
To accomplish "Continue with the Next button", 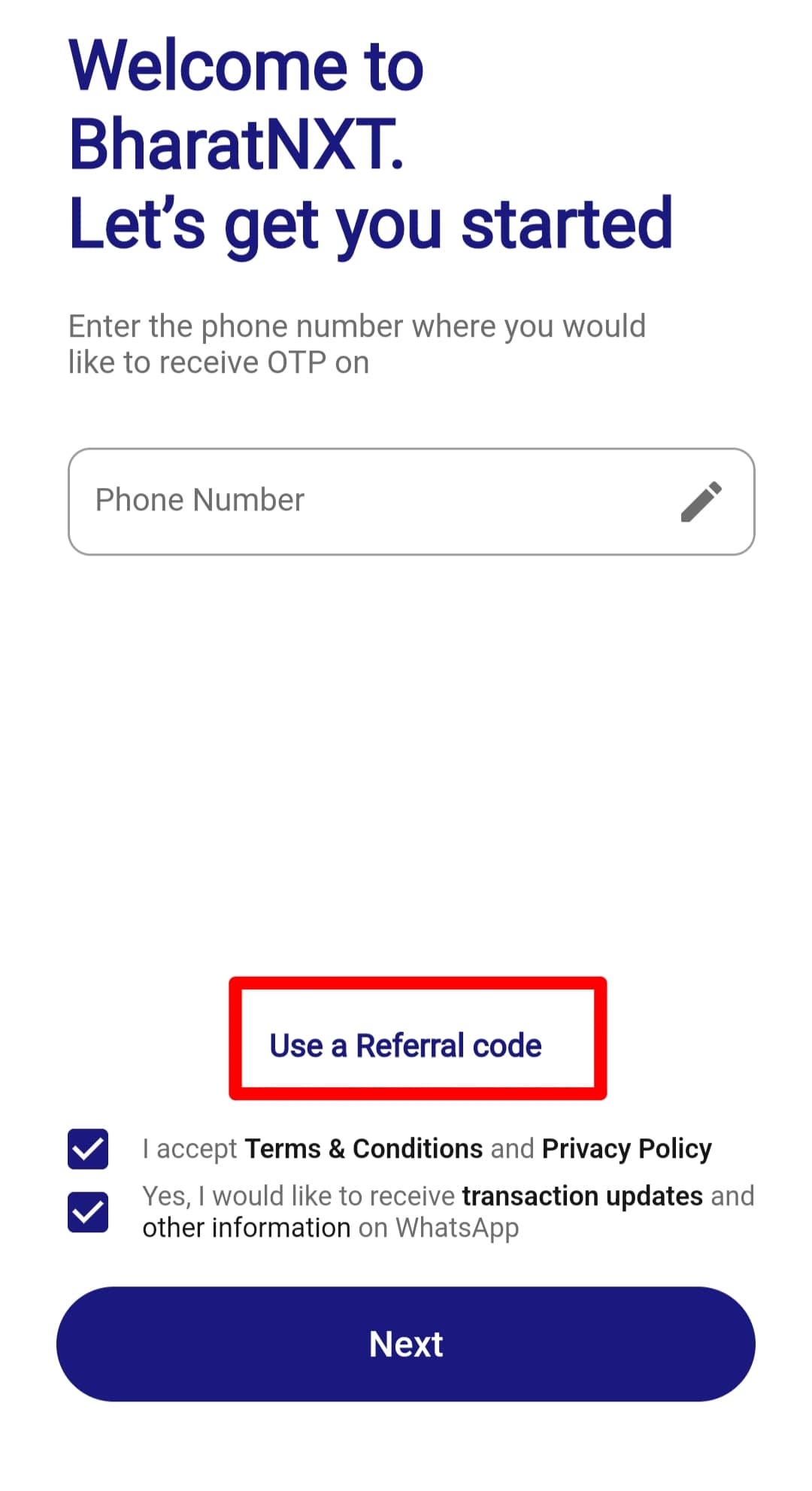I will click(406, 1344).
